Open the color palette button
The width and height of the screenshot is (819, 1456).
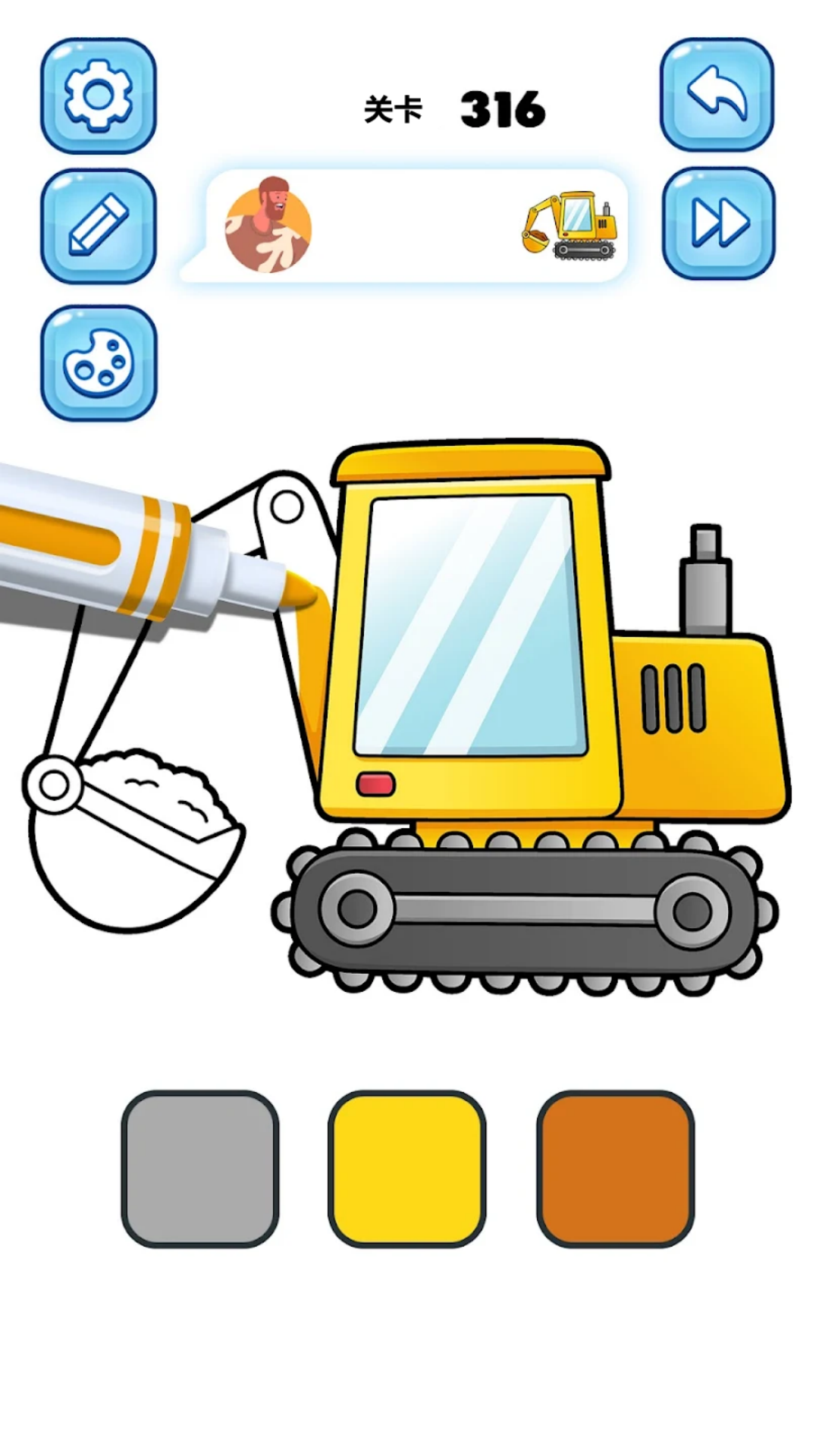[x=99, y=362]
